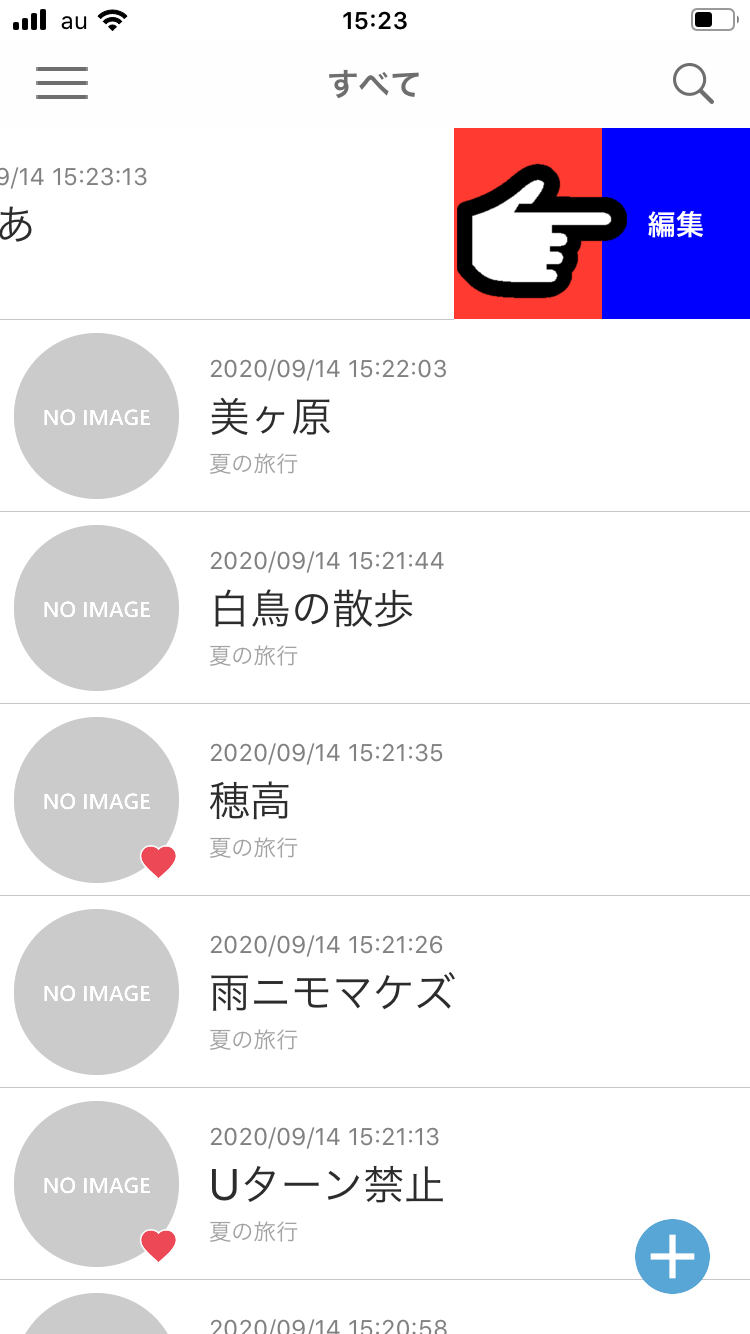The image size is (750, 1334).
Task: Tap the red swipe action button
Action: (x=528, y=224)
